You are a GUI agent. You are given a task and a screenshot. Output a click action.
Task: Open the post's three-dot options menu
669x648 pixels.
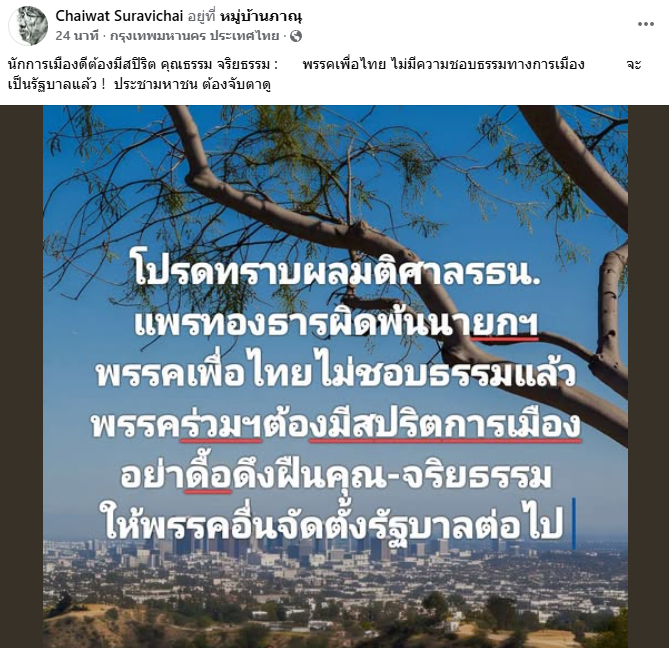pyautogui.click(x=646, y=23)
